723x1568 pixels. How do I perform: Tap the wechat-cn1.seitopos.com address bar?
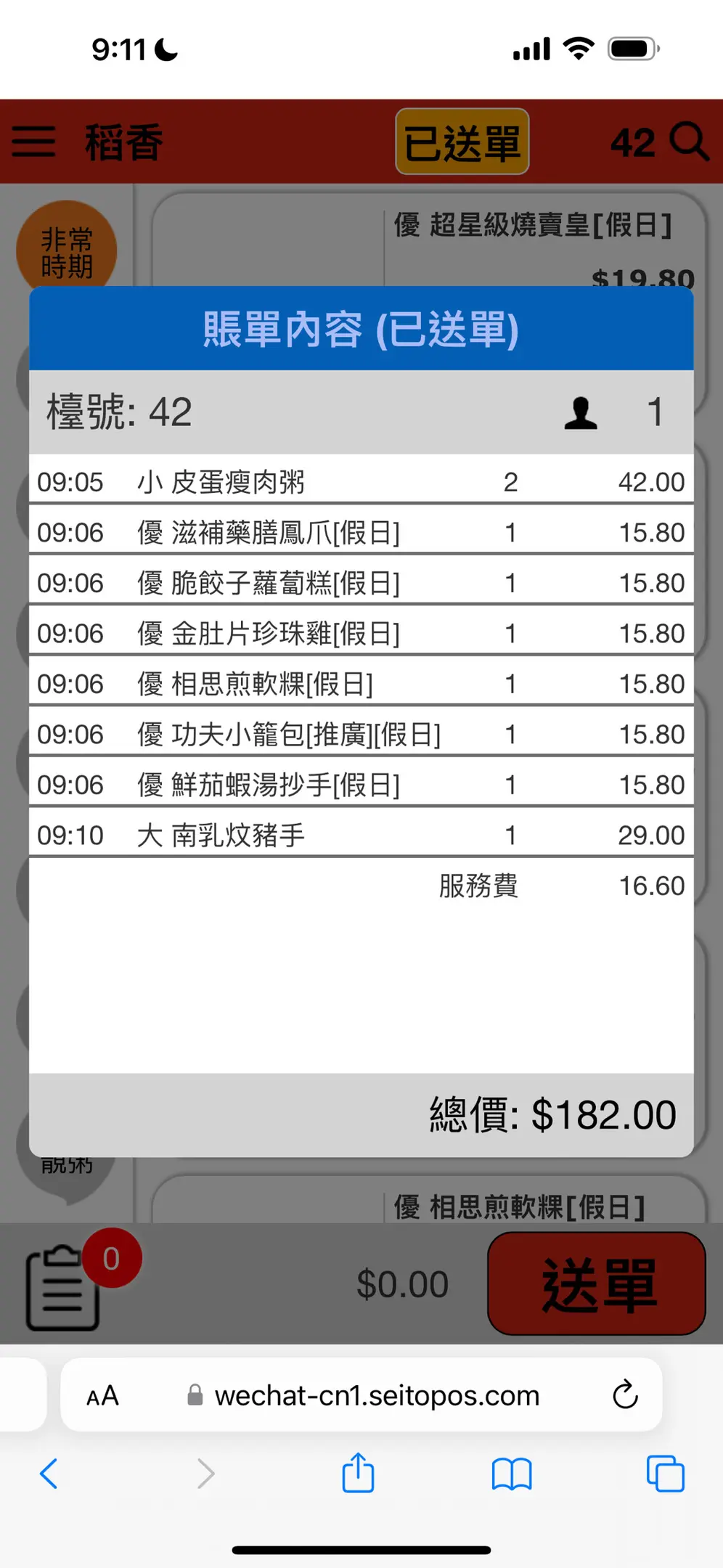361,1395
